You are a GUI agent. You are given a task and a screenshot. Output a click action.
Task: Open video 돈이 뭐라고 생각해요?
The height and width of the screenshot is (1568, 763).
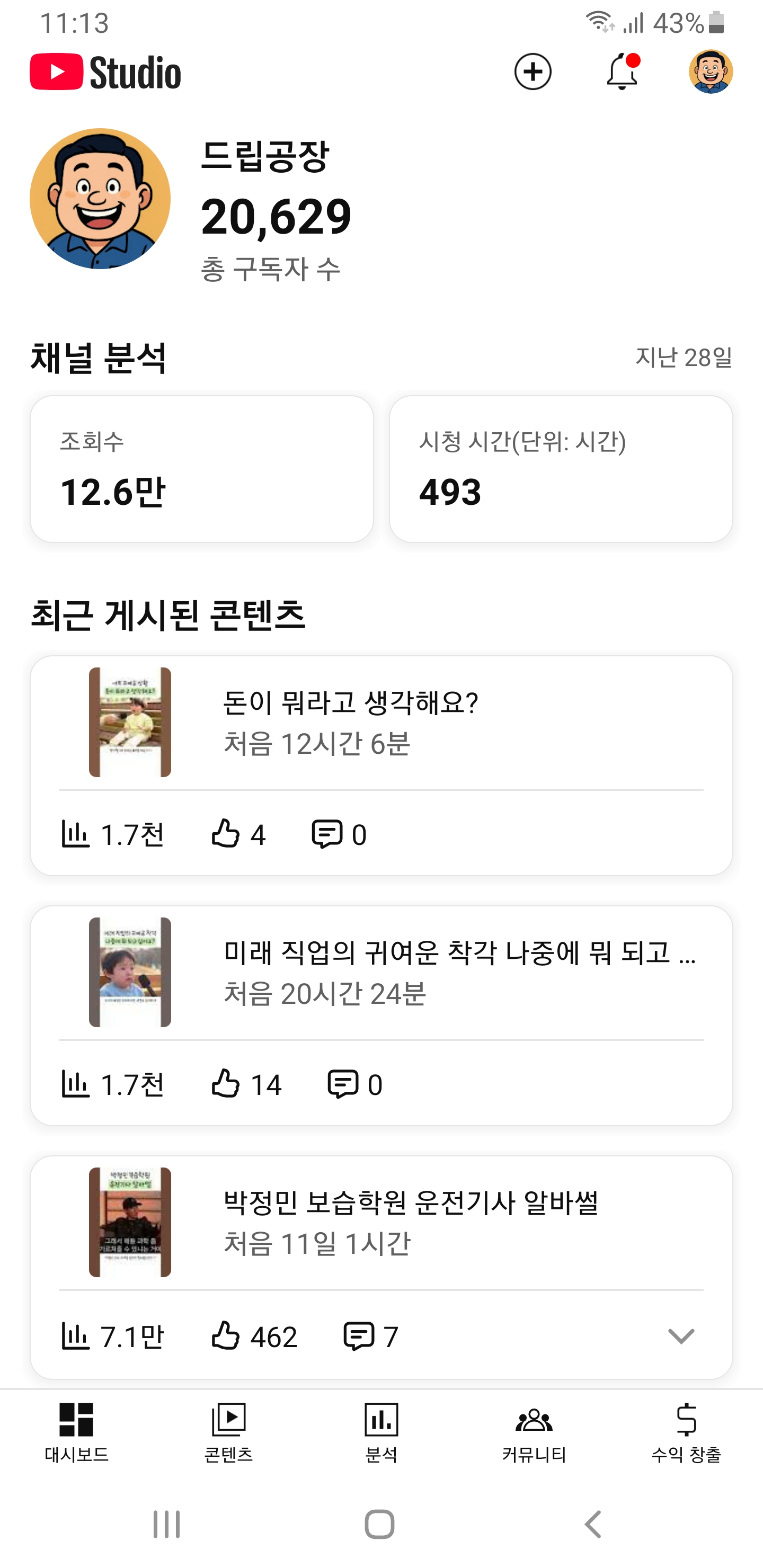pos(350,703)
